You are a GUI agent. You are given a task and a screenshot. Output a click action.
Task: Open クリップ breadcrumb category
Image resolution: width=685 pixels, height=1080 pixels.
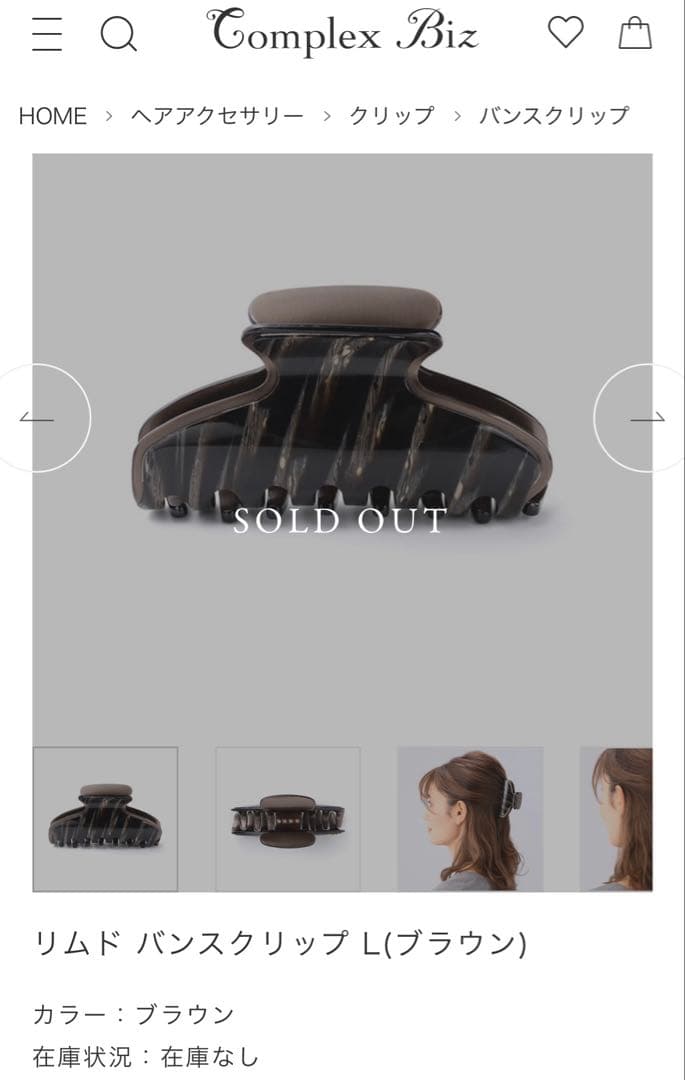point(392,116)
